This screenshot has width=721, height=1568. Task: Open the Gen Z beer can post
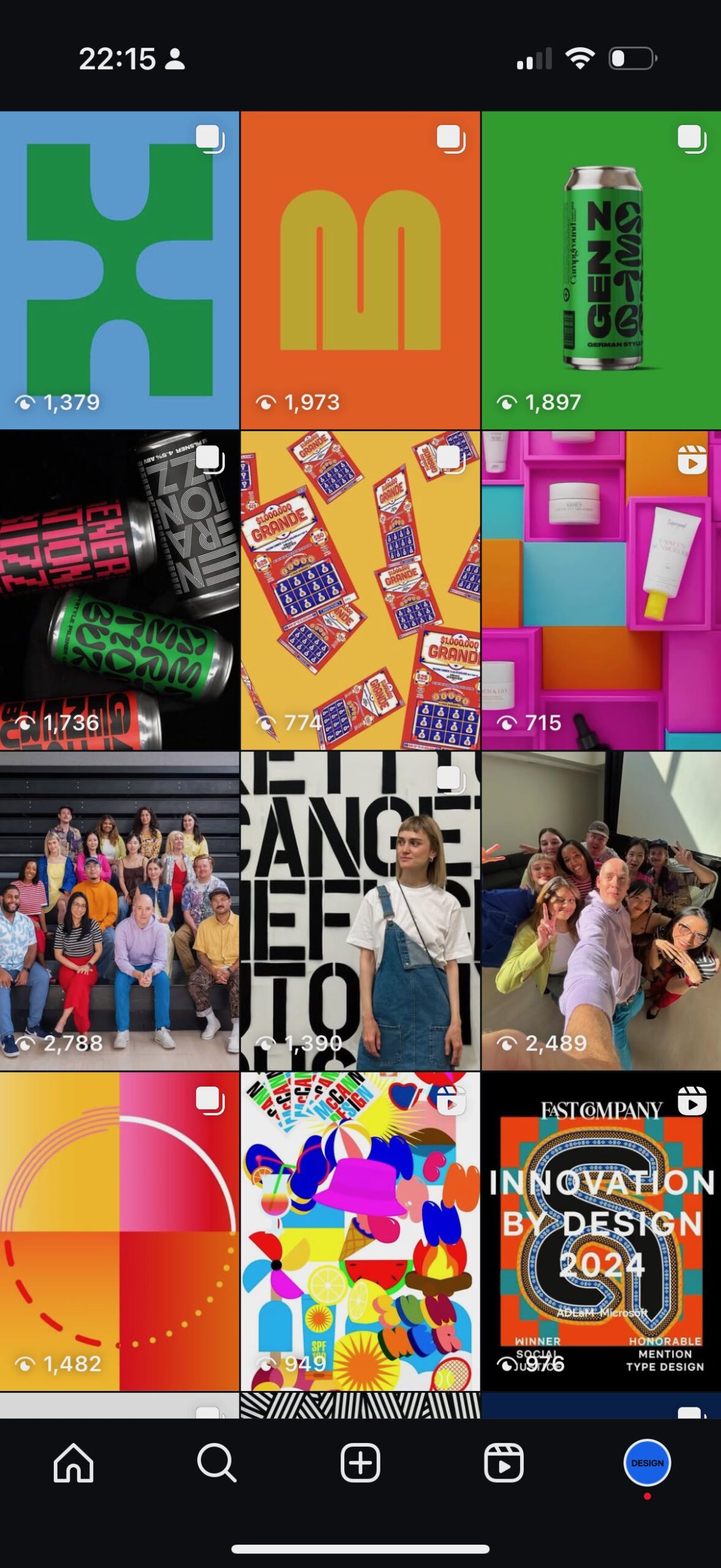[601, 269]
